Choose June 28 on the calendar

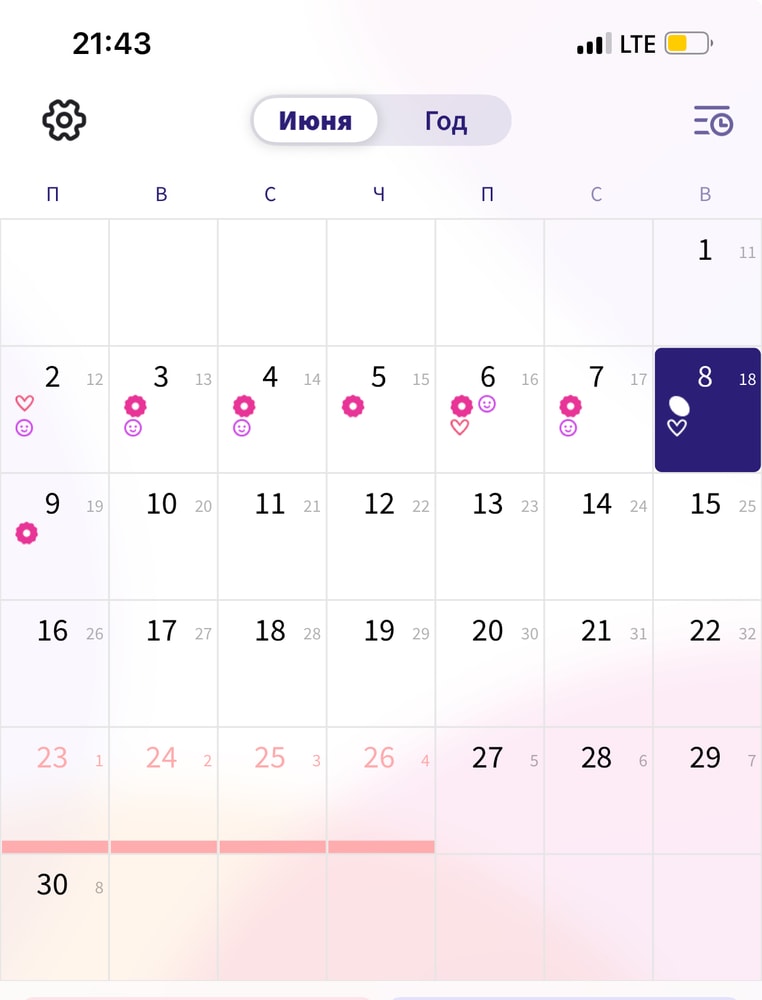pos(598,790)
